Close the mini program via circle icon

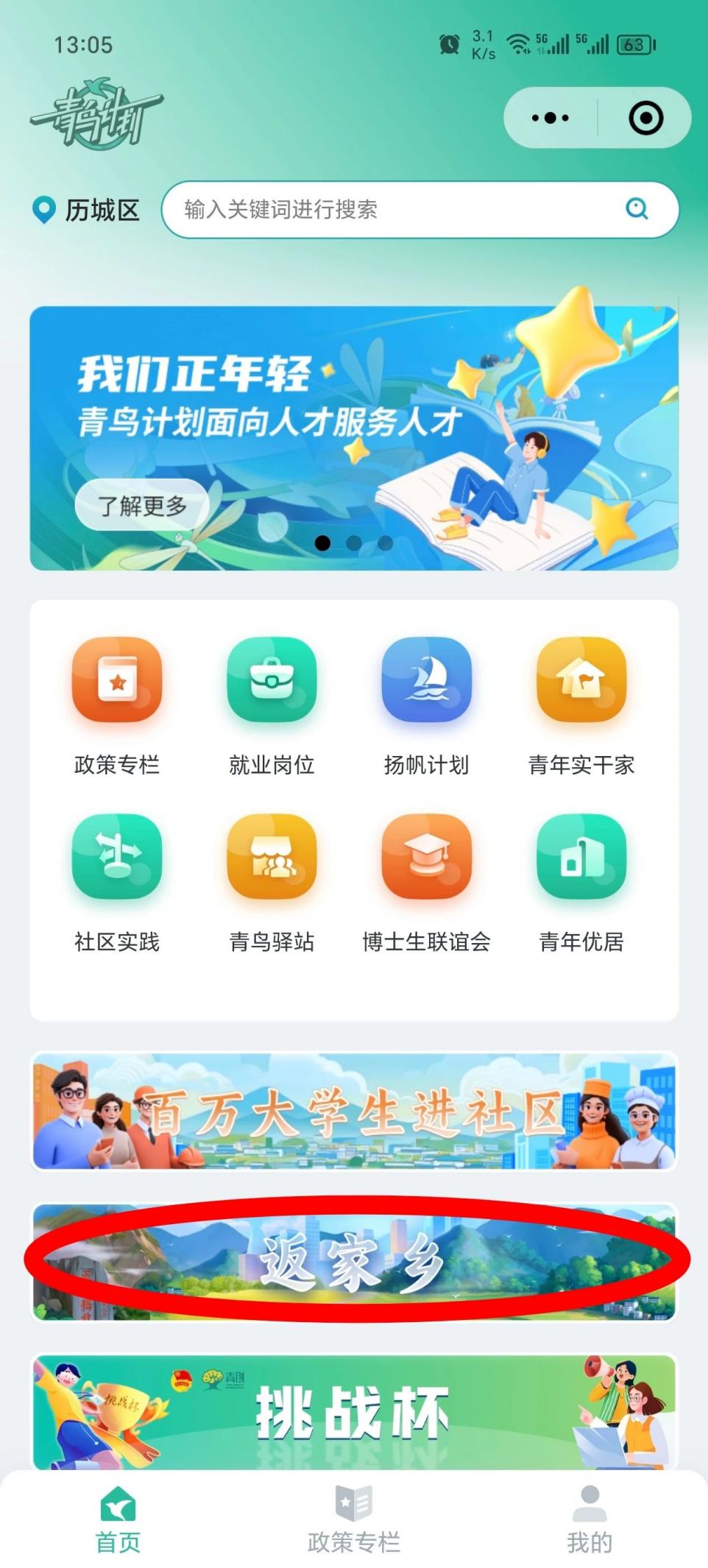click(645, 118)
